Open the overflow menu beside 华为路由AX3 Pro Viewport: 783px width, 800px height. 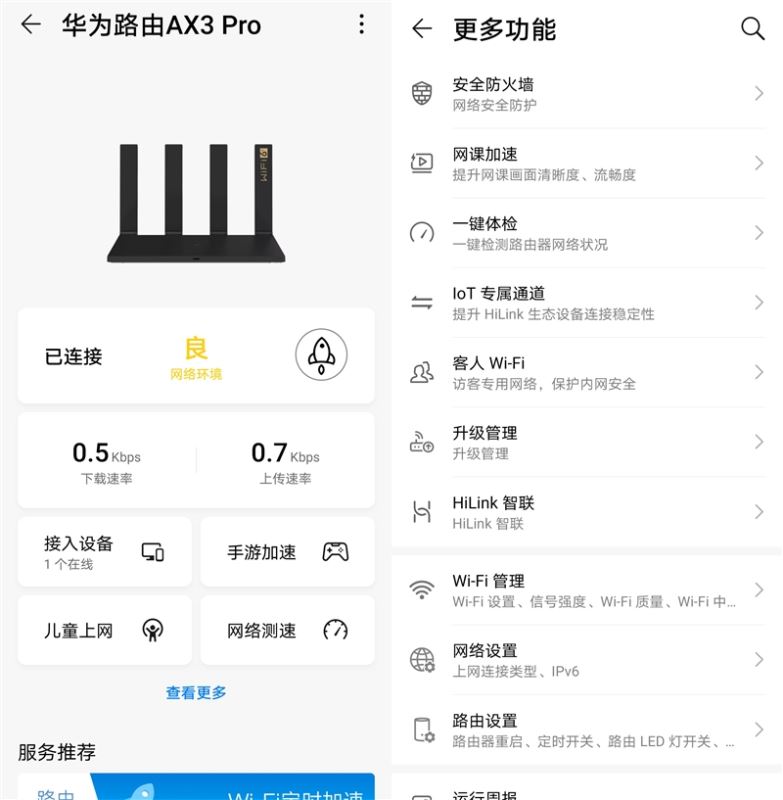361,25
